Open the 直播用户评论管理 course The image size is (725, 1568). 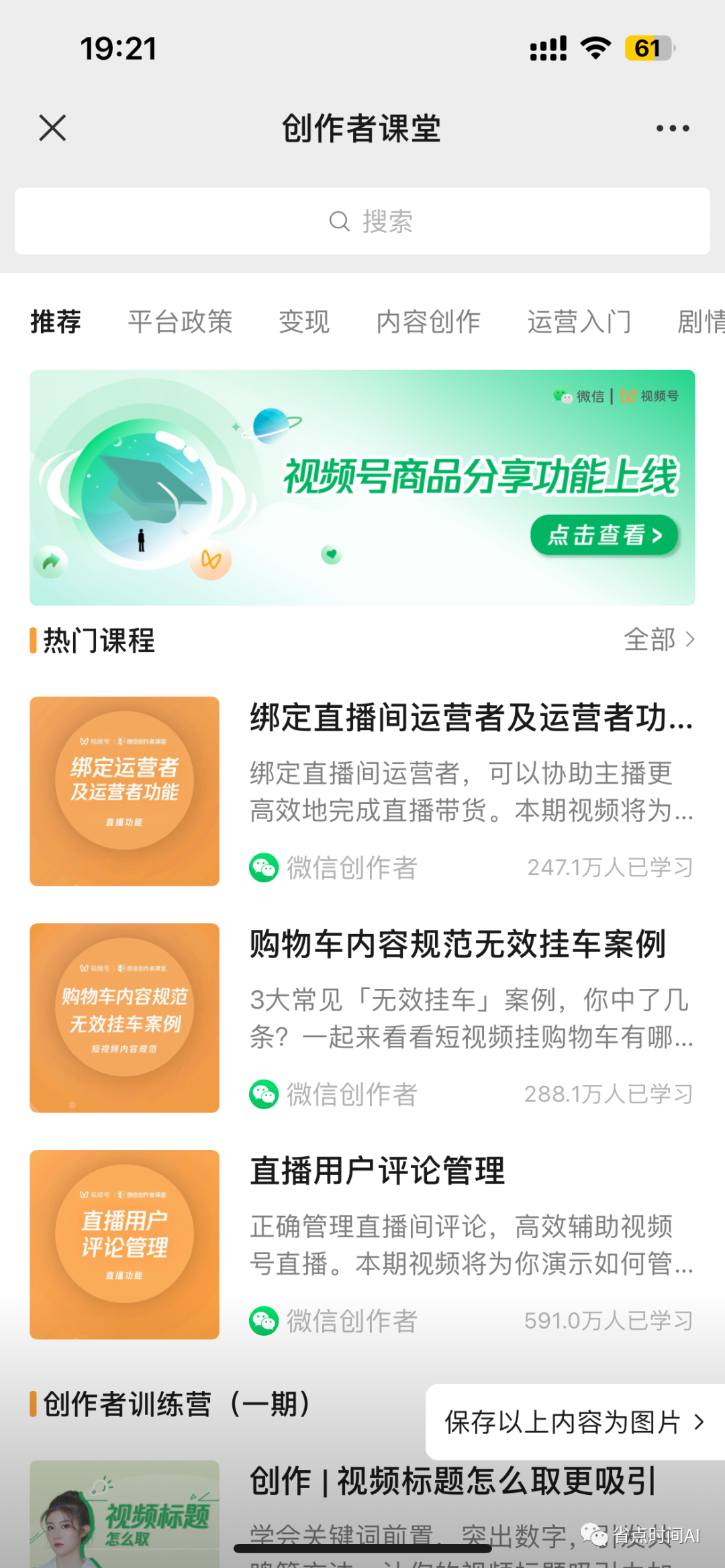(x=377, y=1171)
